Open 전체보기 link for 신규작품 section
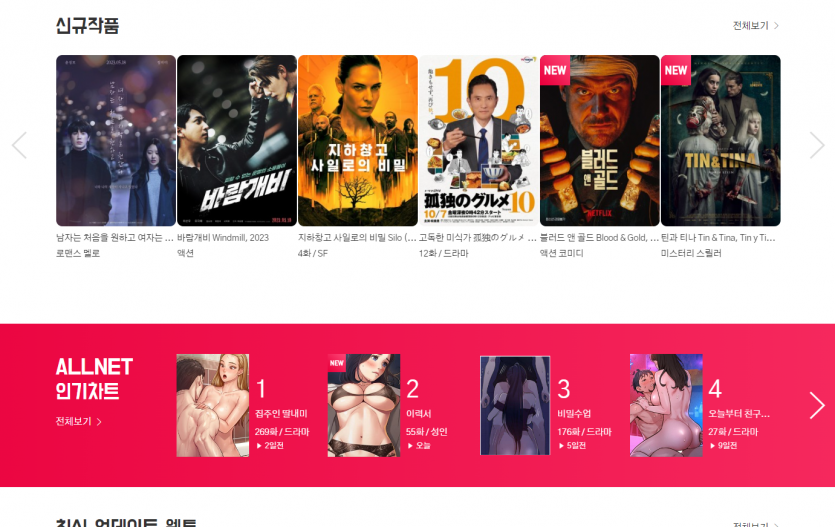835x527 pixels. (x=755, y=26)
